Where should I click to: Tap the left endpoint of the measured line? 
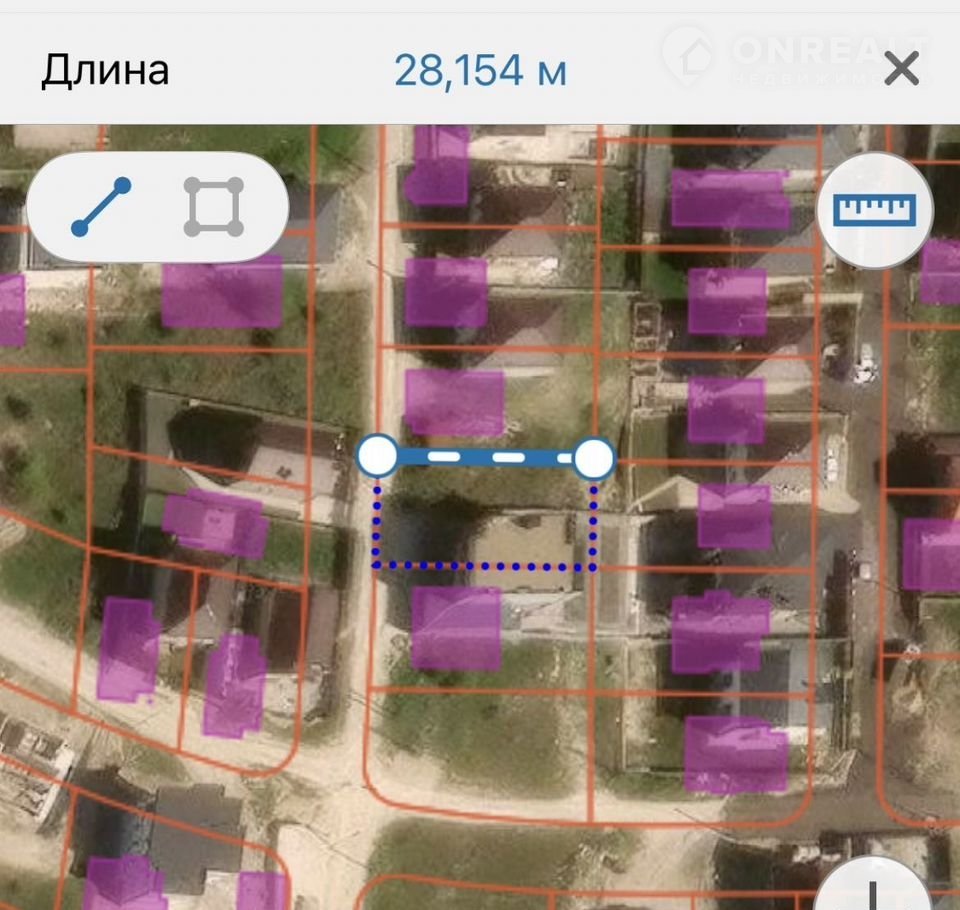(378, 456)
